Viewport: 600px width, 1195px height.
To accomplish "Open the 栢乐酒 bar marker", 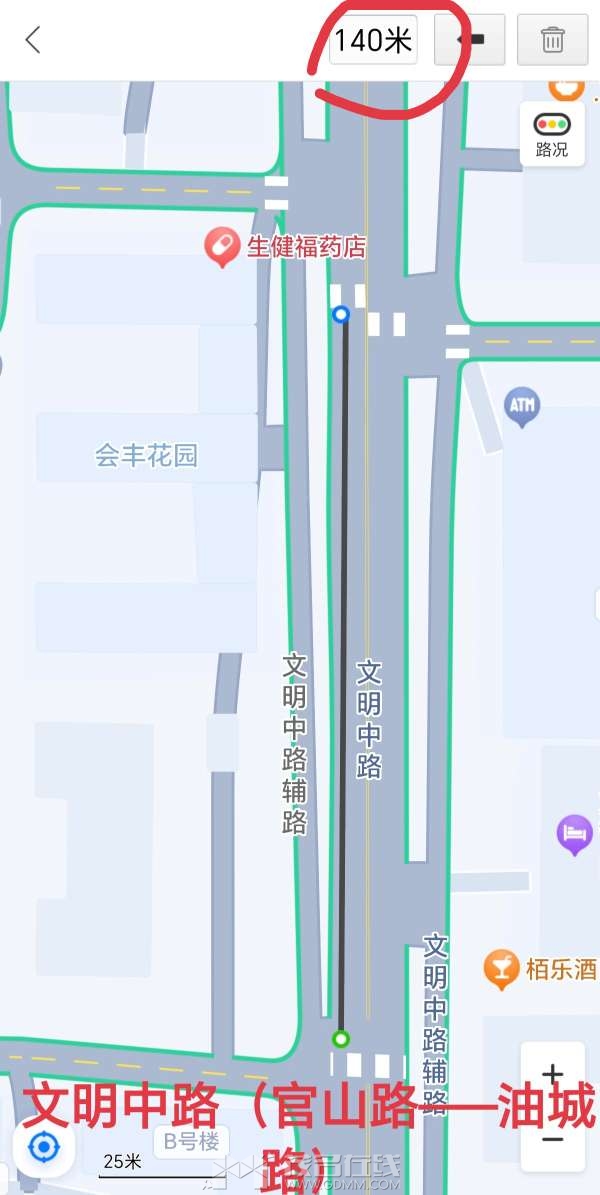I will click(x=500, y=968).
